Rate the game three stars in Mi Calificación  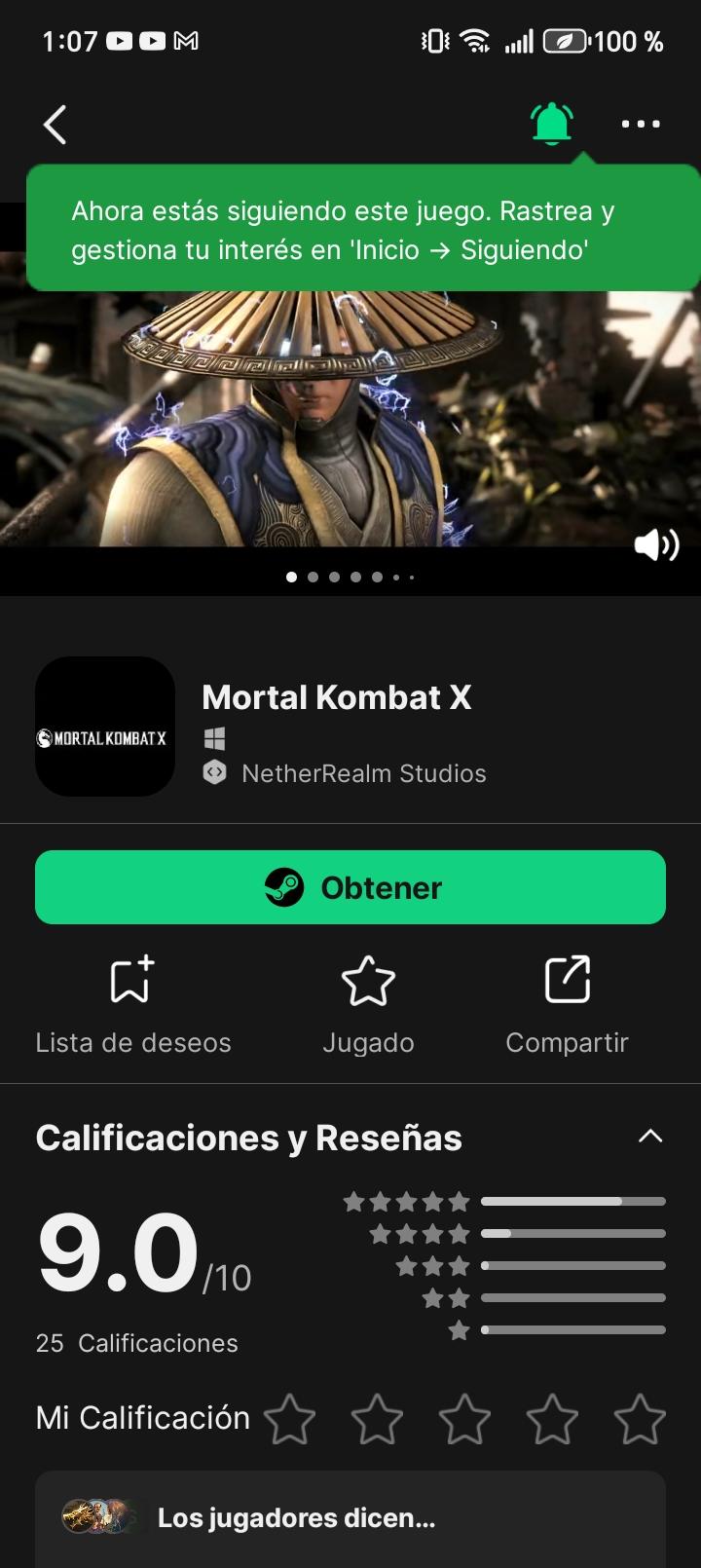(x=464, y=1419)
